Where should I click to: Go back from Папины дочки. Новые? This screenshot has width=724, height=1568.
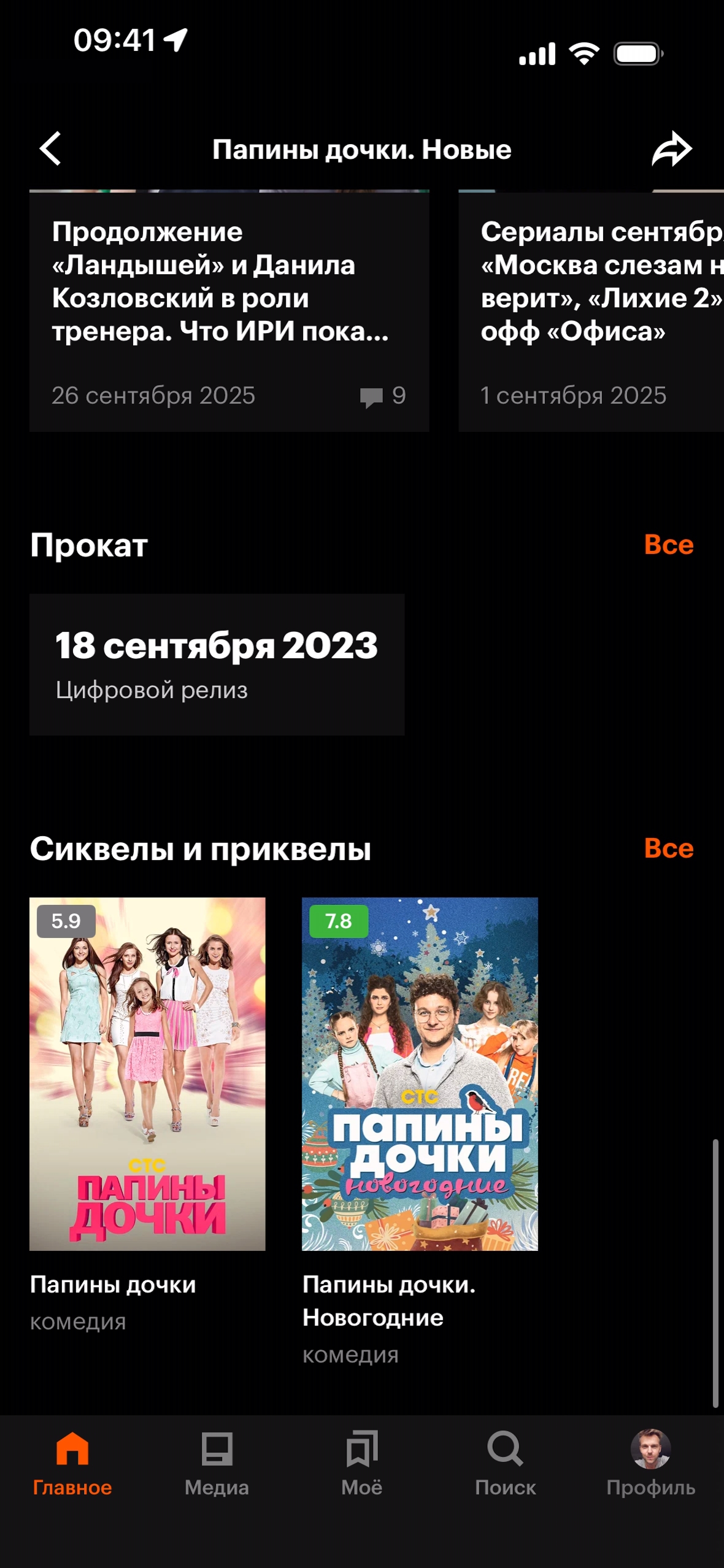point(50,149)
